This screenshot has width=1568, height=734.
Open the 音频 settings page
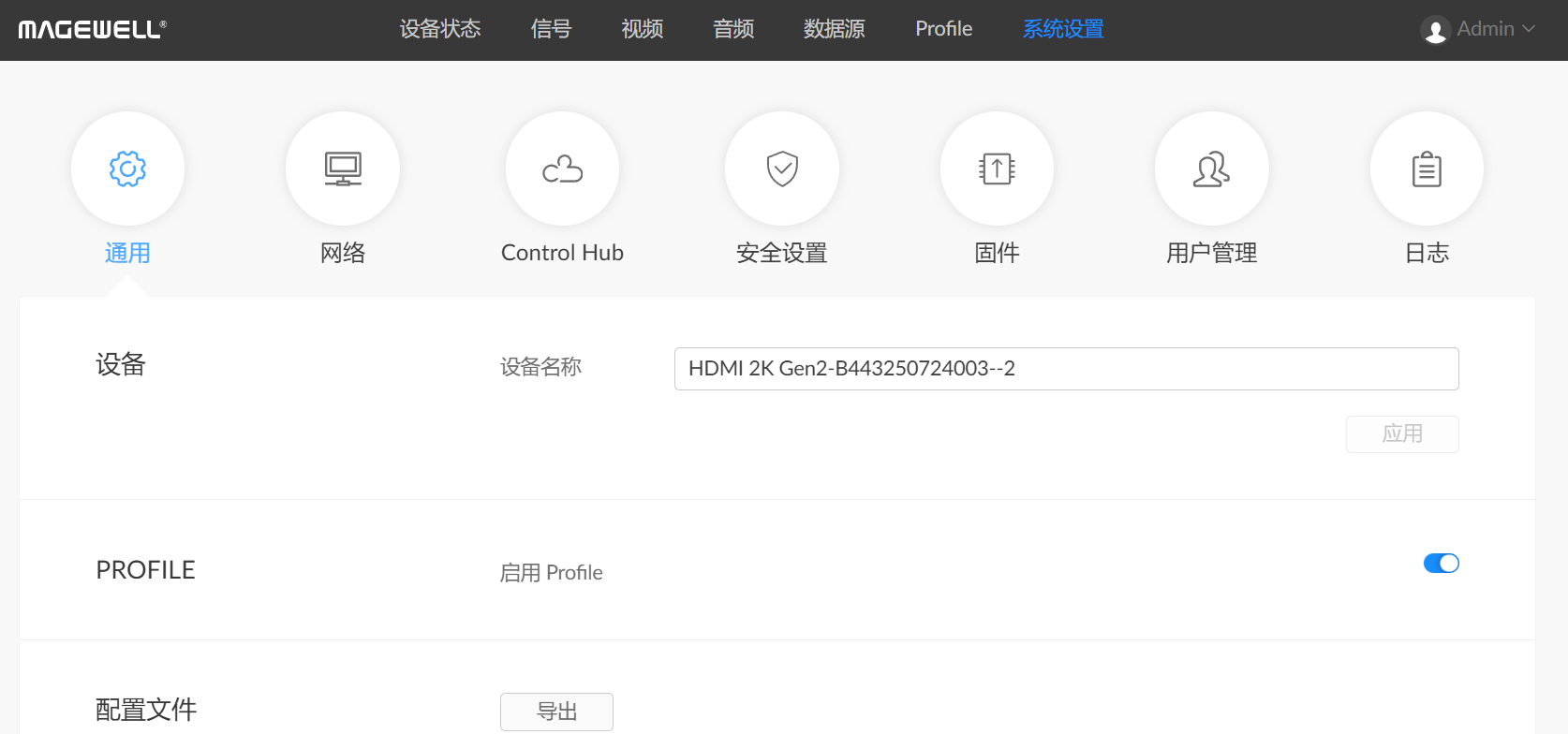point(733,29)
